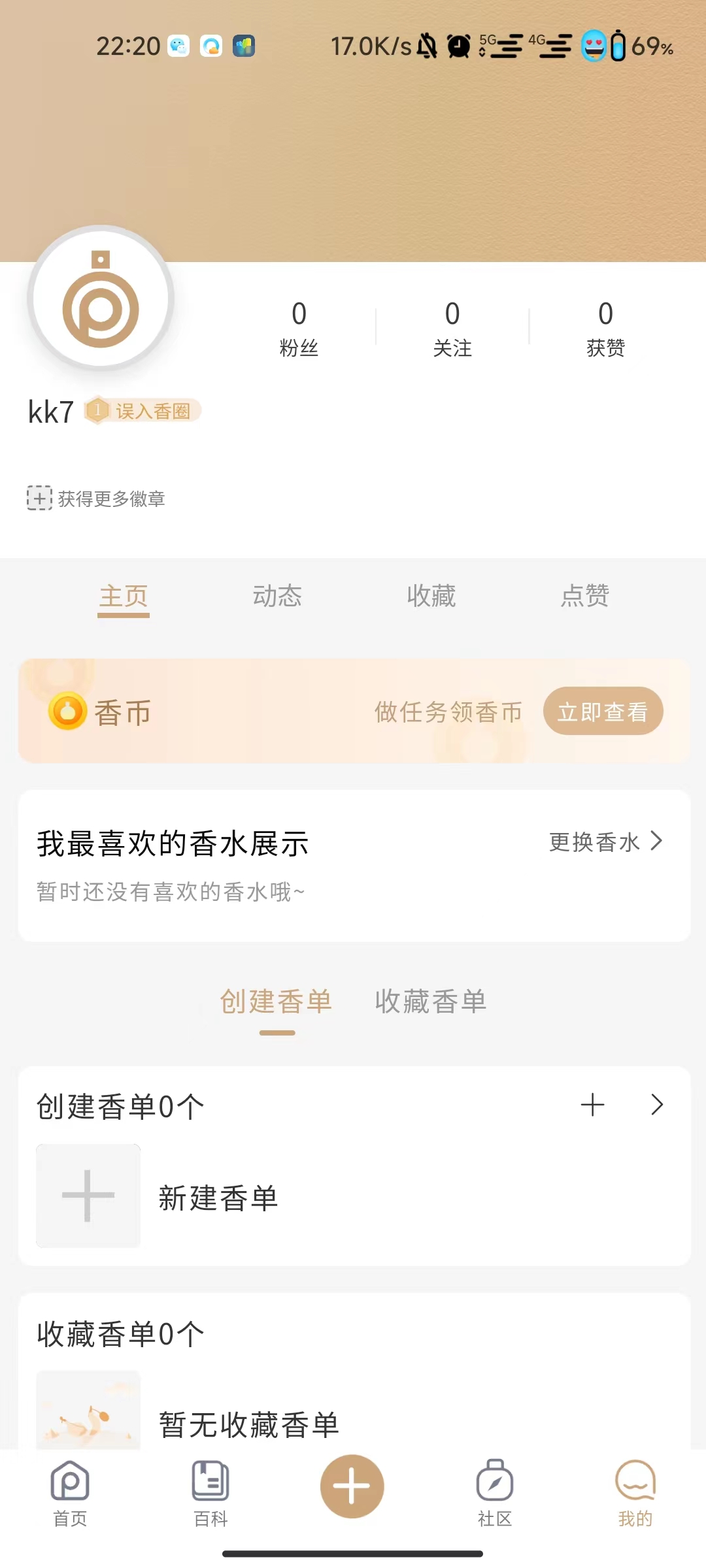This screenshot has width=706, height=1568.
Task: Open the 社区 community tab
Action: [495, 1494]
